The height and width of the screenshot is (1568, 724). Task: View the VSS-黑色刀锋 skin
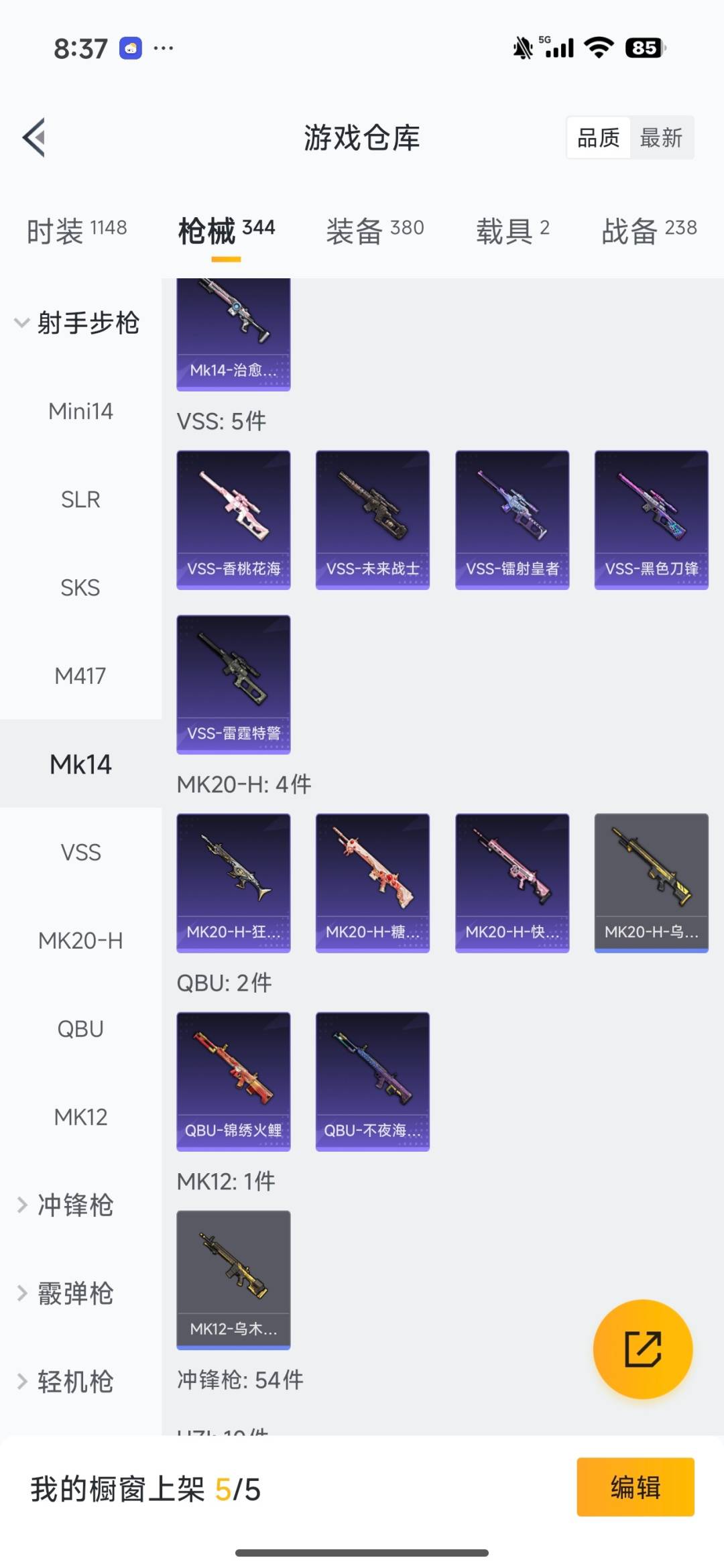[x=651, y=520]
